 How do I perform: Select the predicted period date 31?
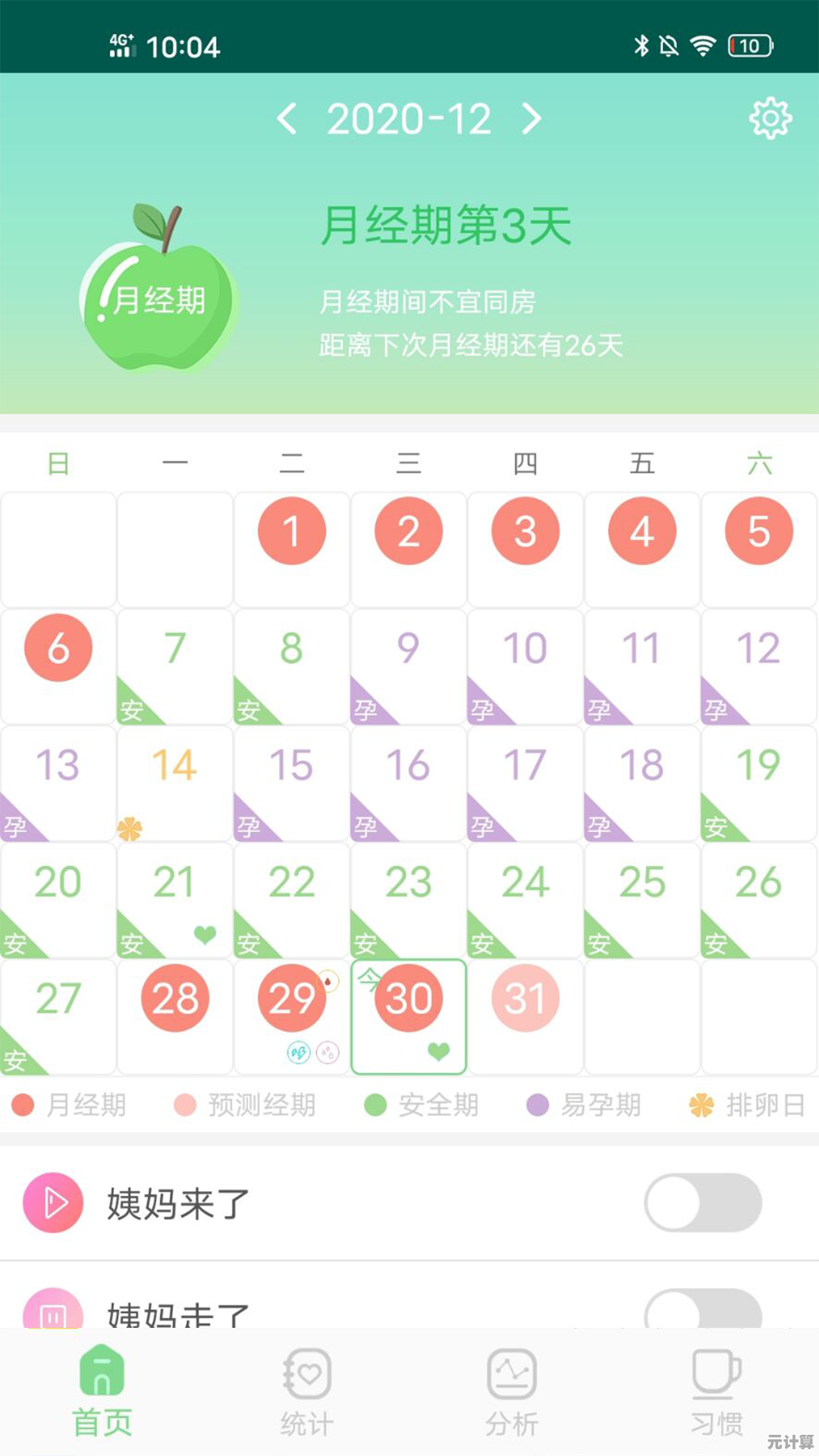tap(526, 998)
